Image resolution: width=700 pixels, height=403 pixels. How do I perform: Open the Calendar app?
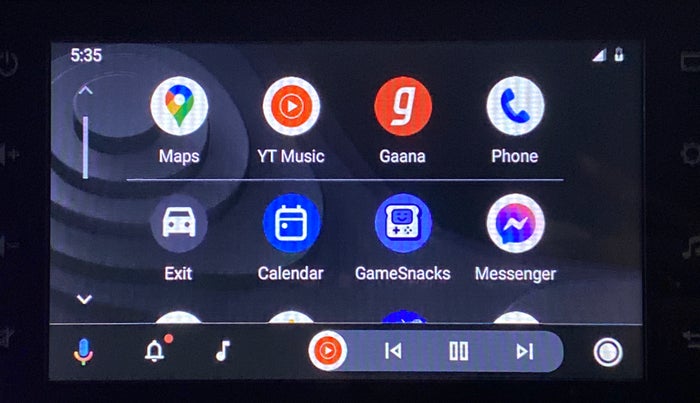click(x=291, y=224)
